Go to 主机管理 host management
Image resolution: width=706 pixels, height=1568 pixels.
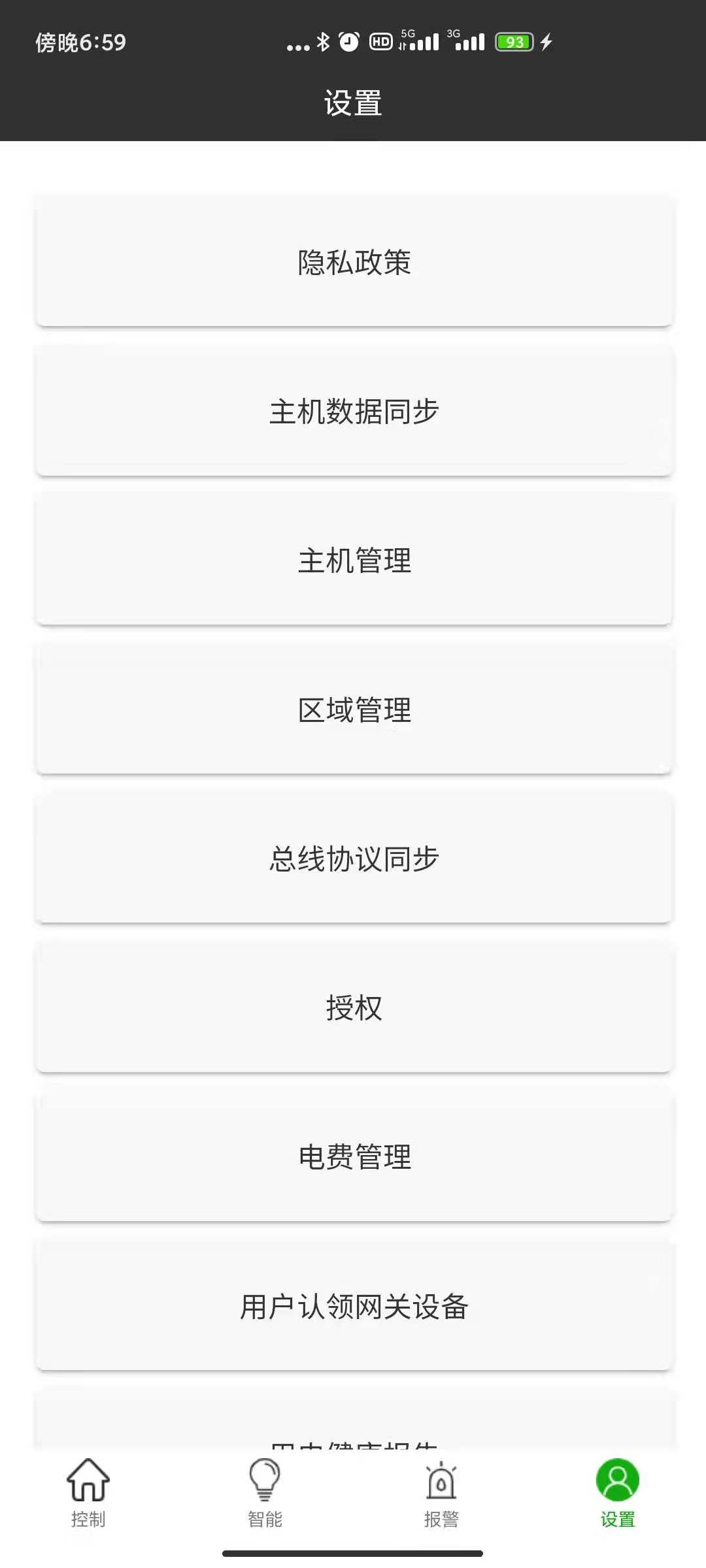point(354,561)
